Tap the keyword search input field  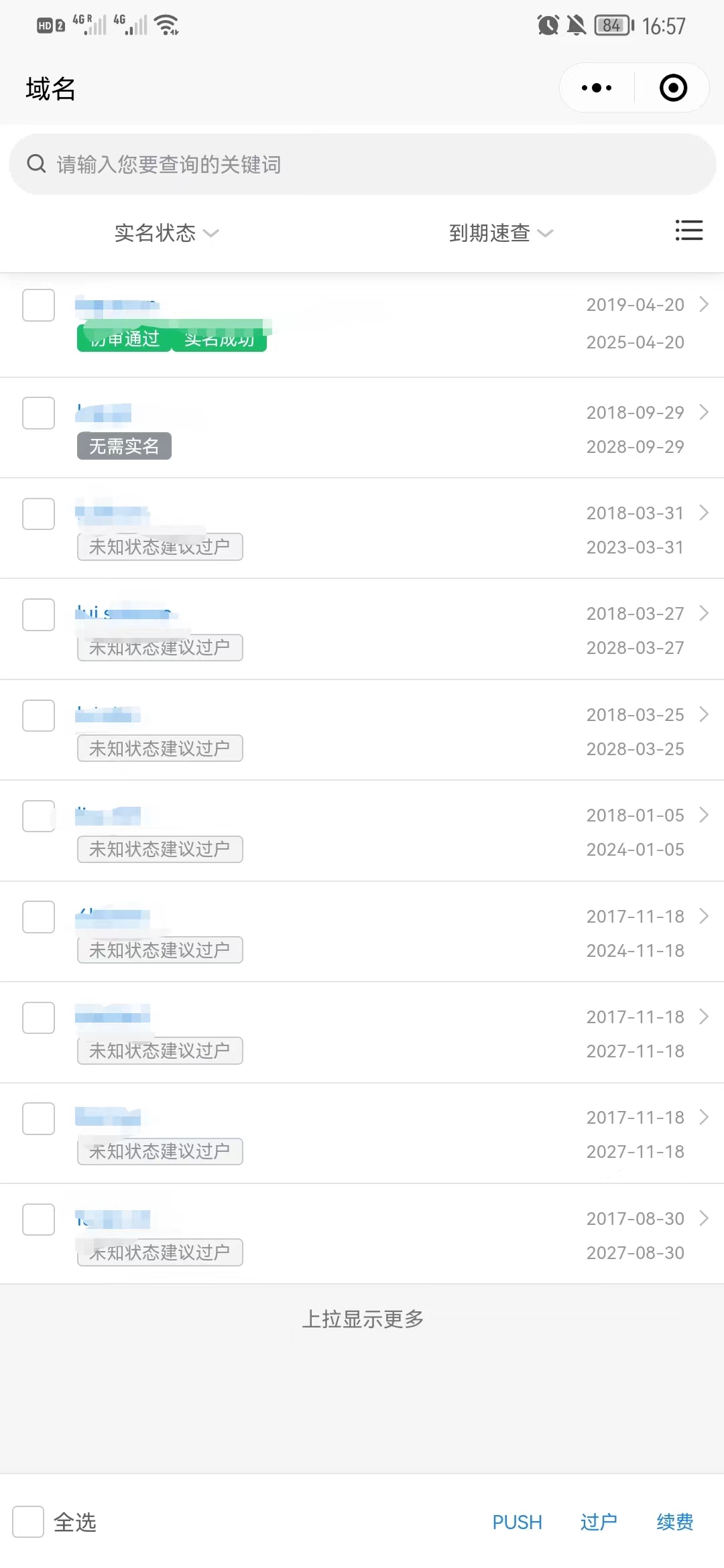pyautogui.click(x=268, y=164)
